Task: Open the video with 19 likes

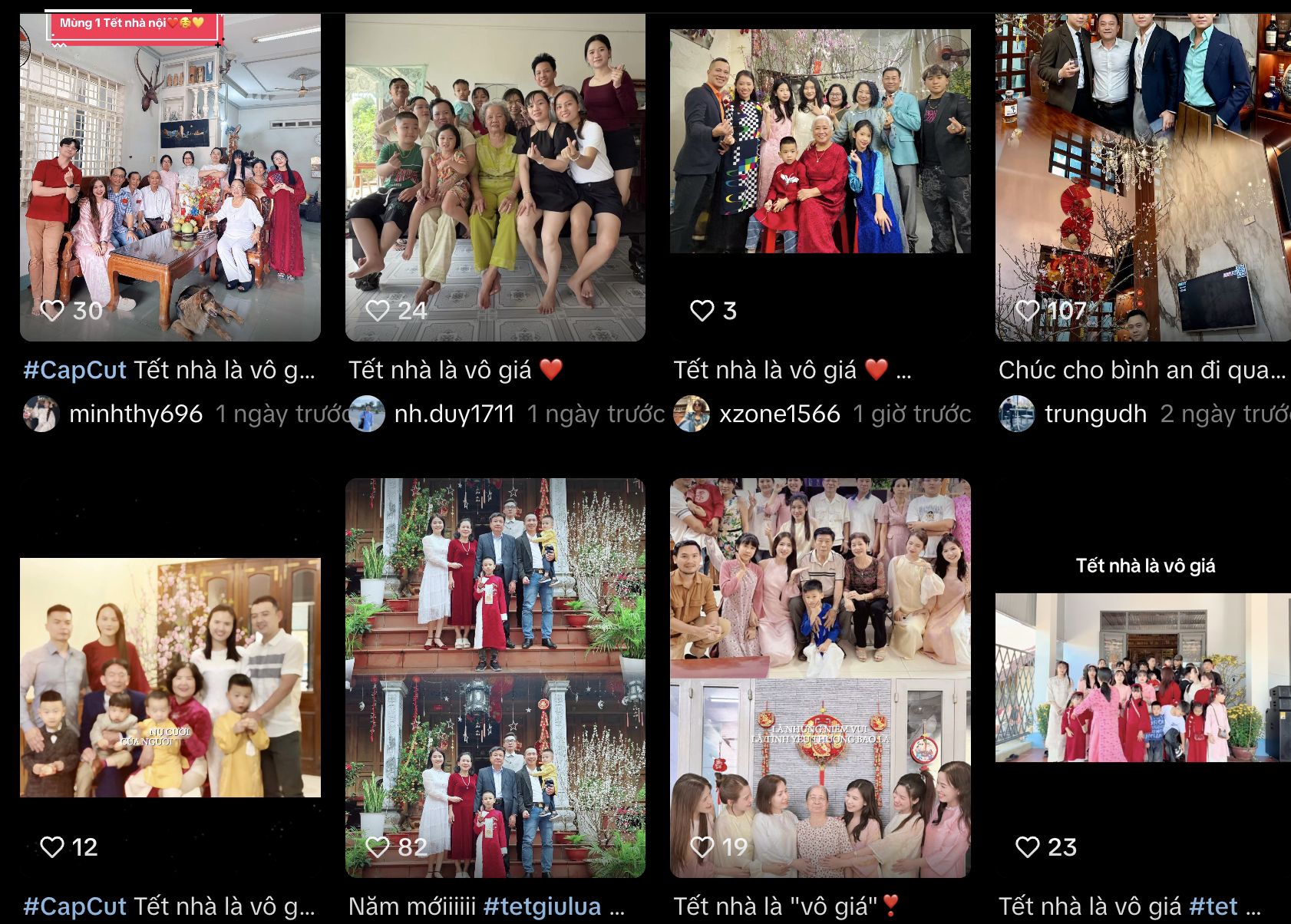Action: (x=820, y=677)
